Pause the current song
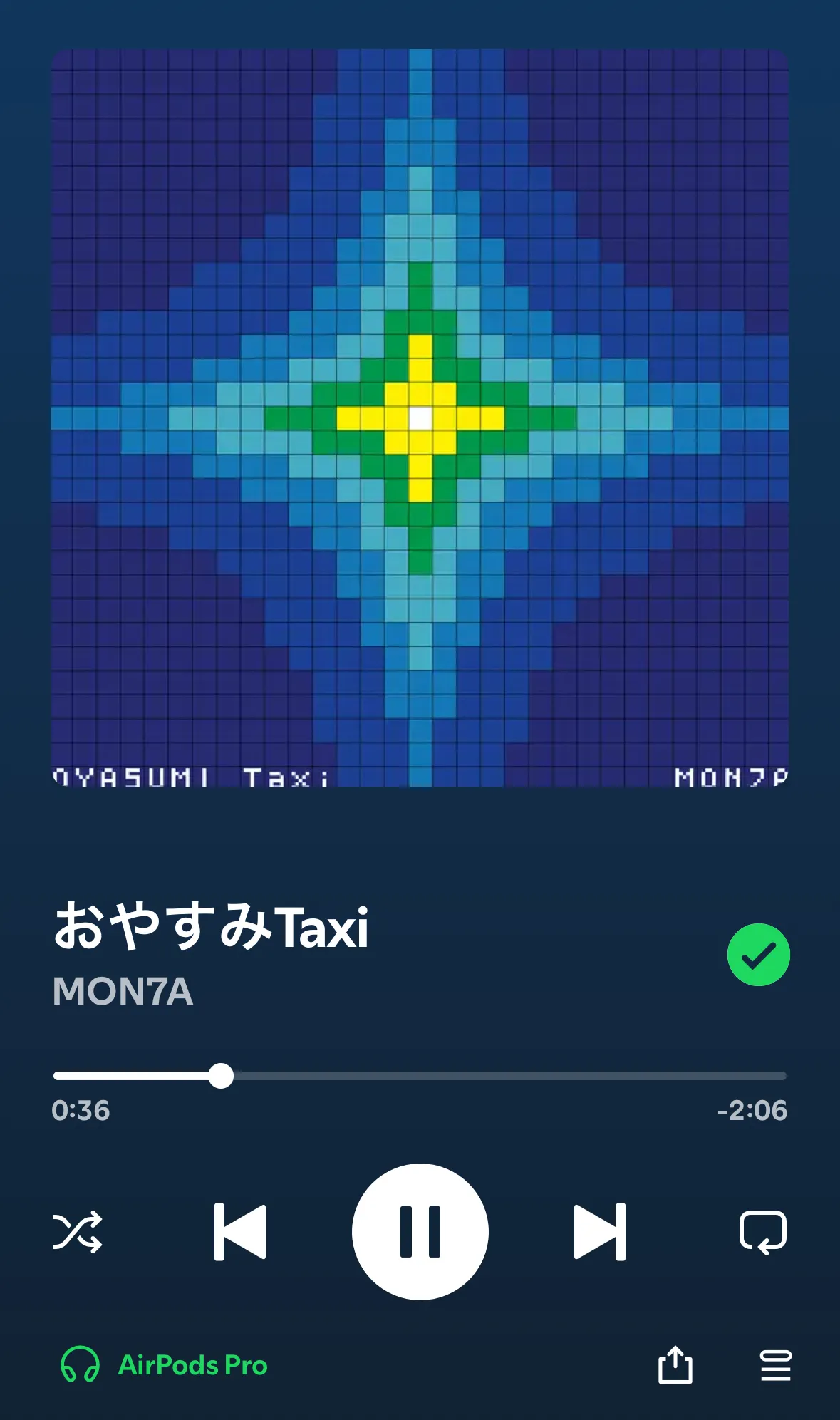This screenshot has width=840, height=1420. [420, 1231]
